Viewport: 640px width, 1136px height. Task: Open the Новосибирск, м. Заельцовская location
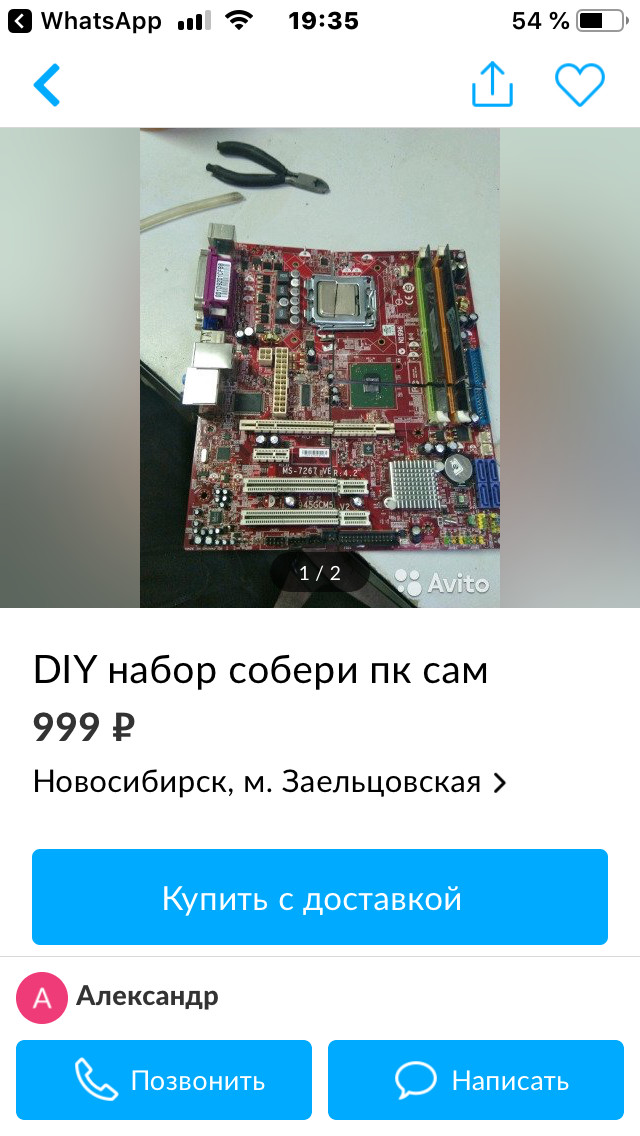270,782
